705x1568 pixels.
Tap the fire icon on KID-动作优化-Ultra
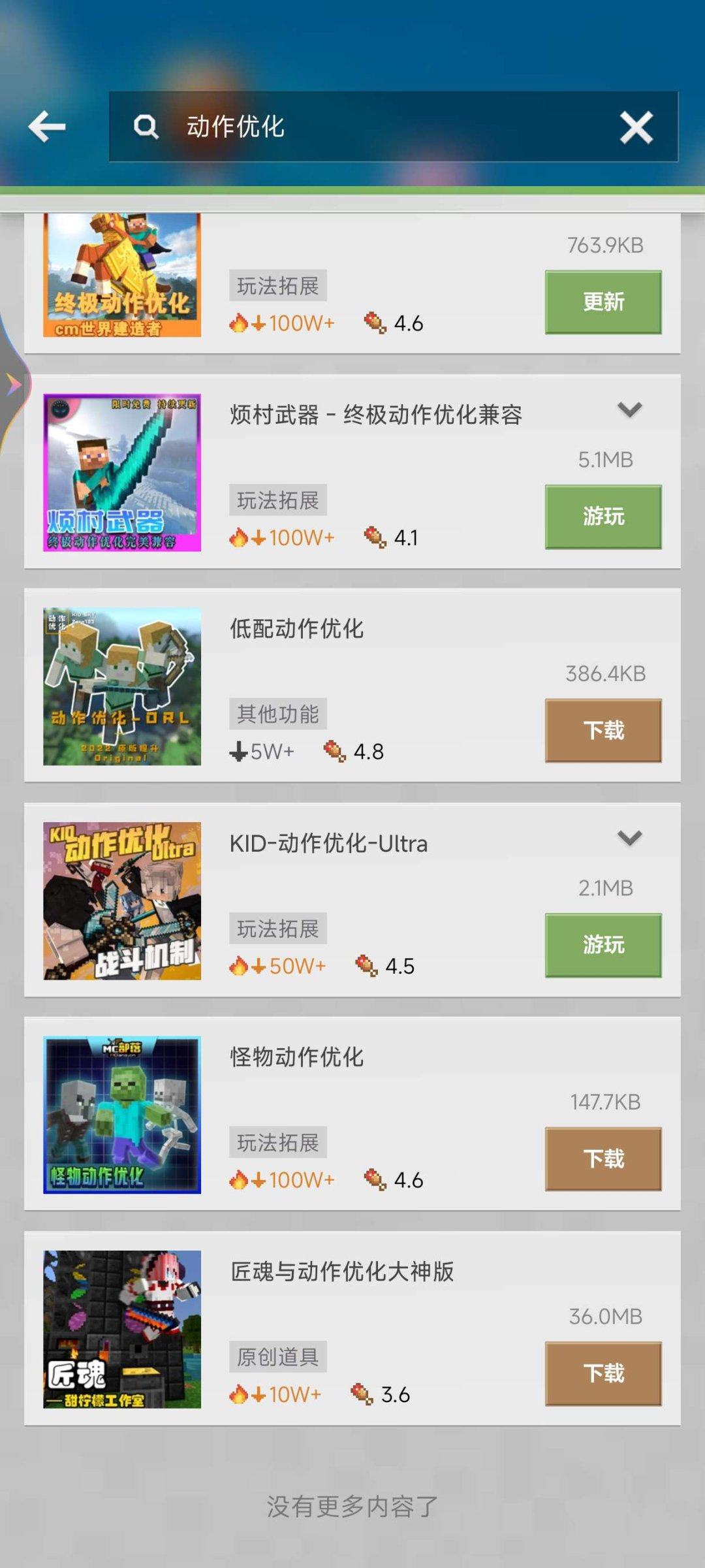point(239,965)
